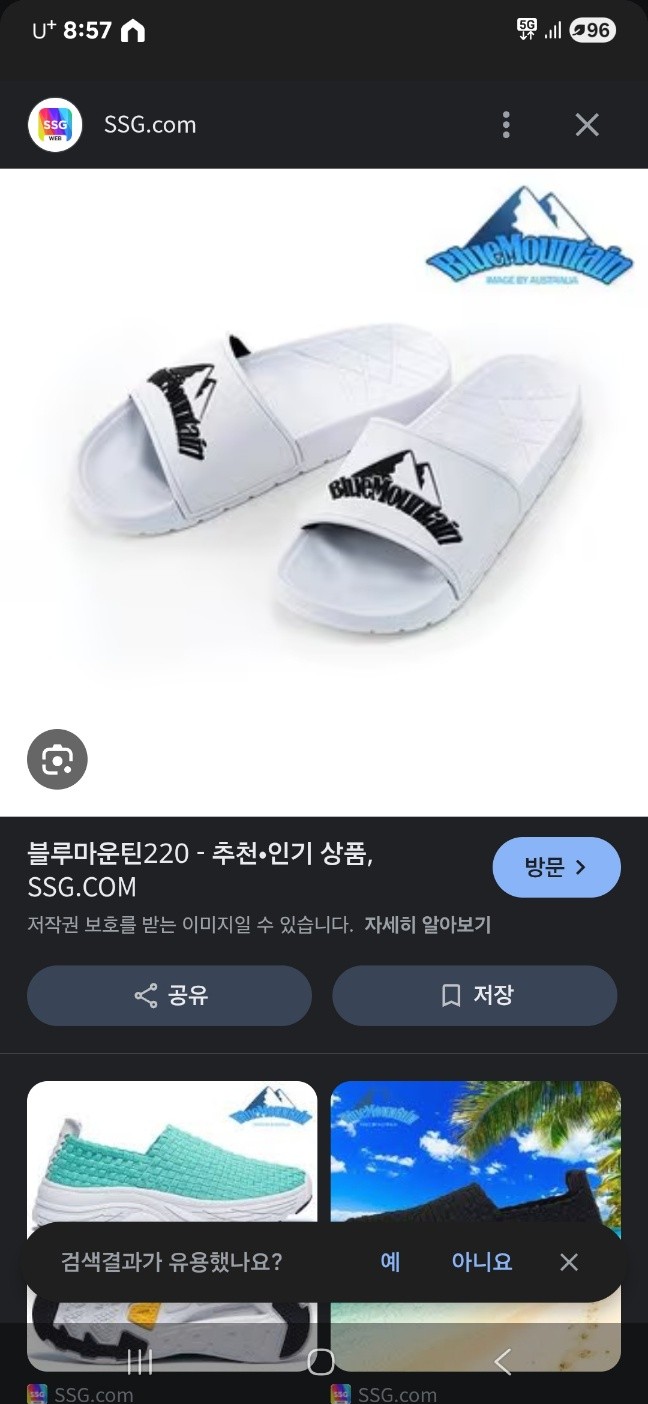Share this image via 공유
Viewport: 648px width, 1404px height.
coord(169,995)
